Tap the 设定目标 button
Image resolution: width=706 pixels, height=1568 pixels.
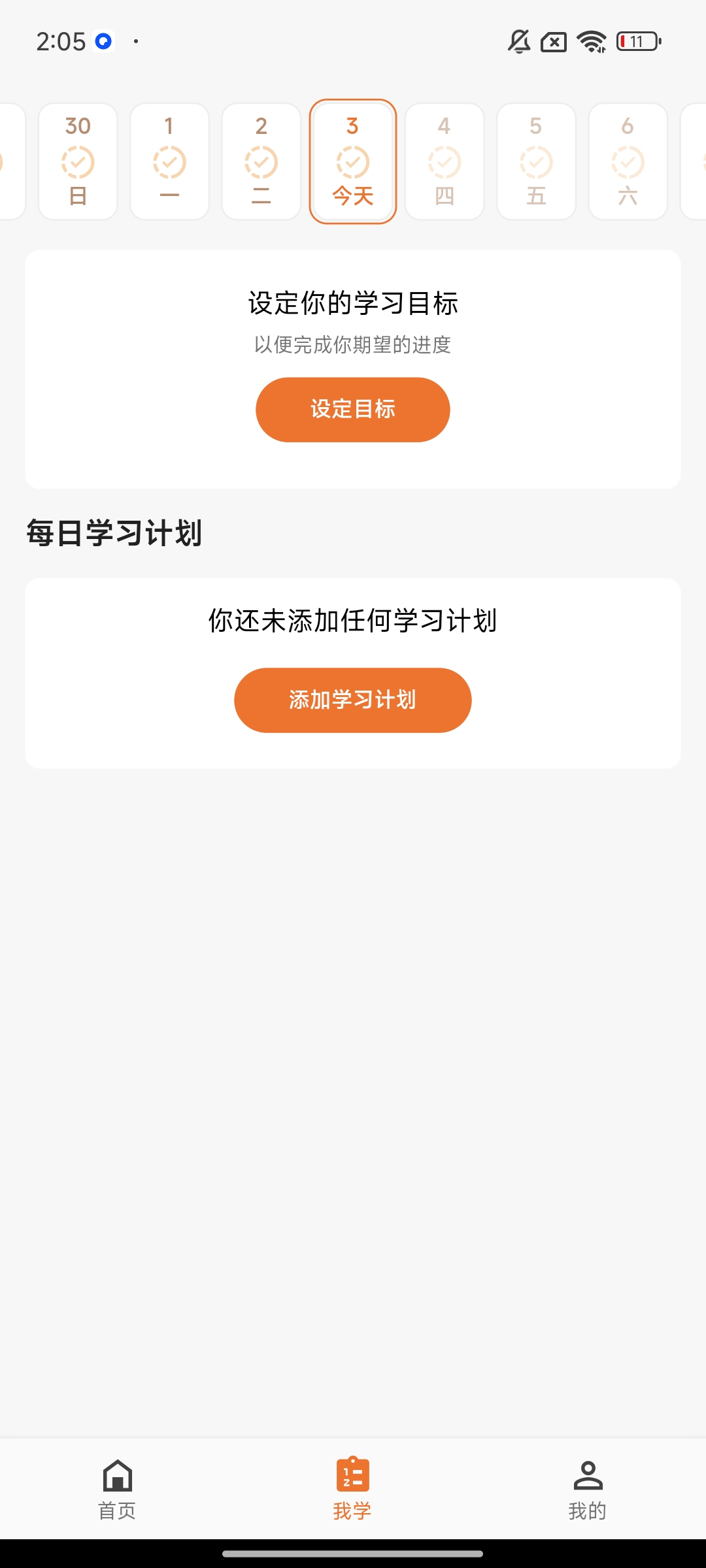353,410
